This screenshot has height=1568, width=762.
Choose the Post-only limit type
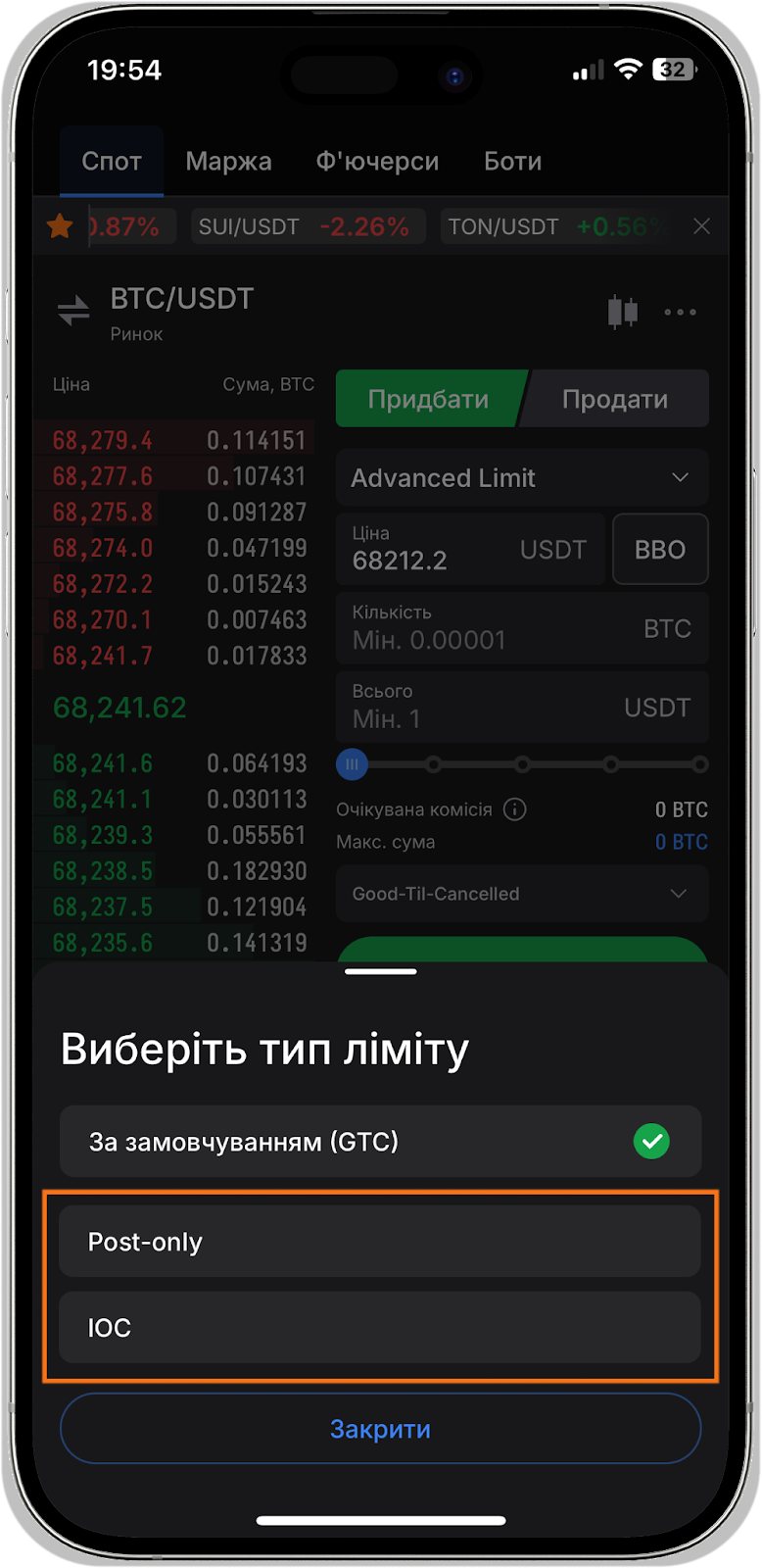point(380,1242)
